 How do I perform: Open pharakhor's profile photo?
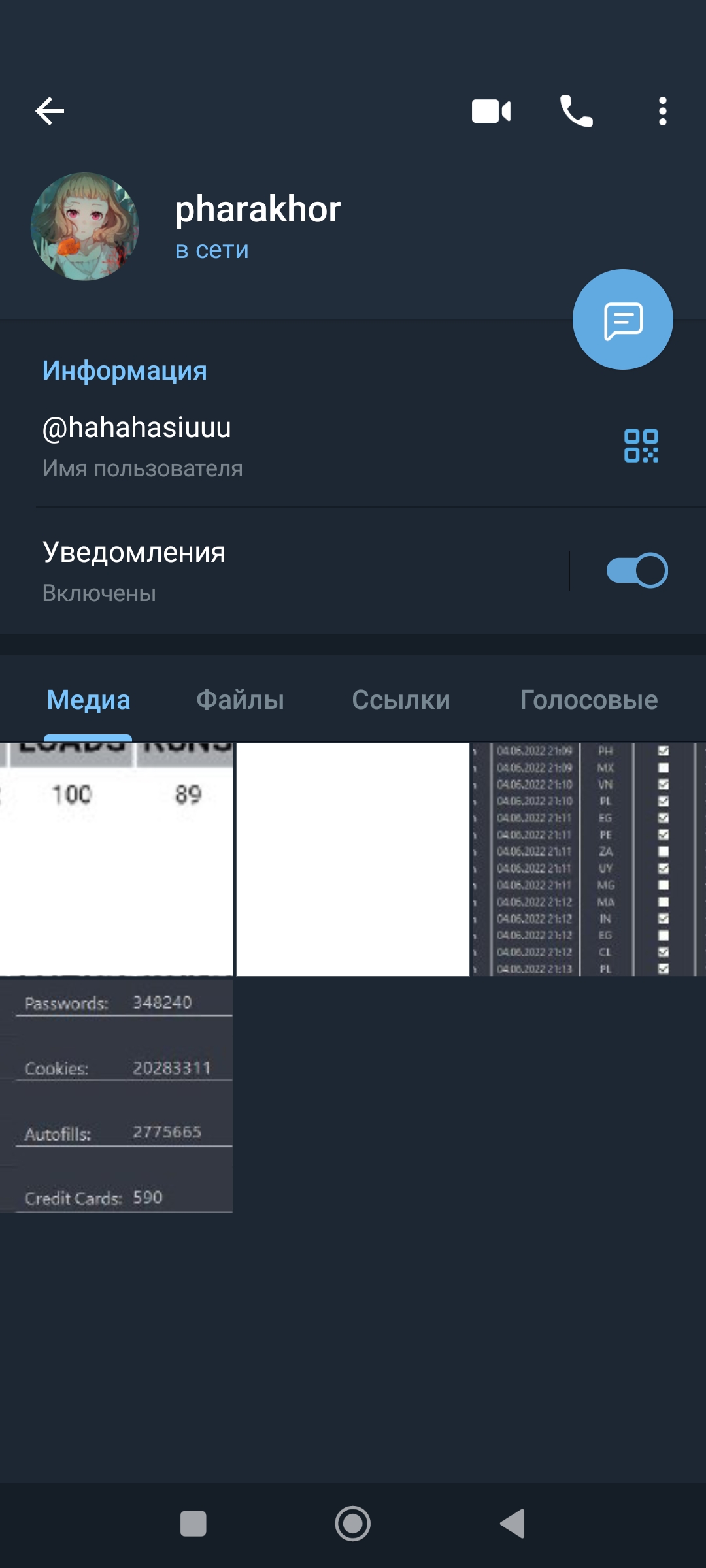click(84, 227)
